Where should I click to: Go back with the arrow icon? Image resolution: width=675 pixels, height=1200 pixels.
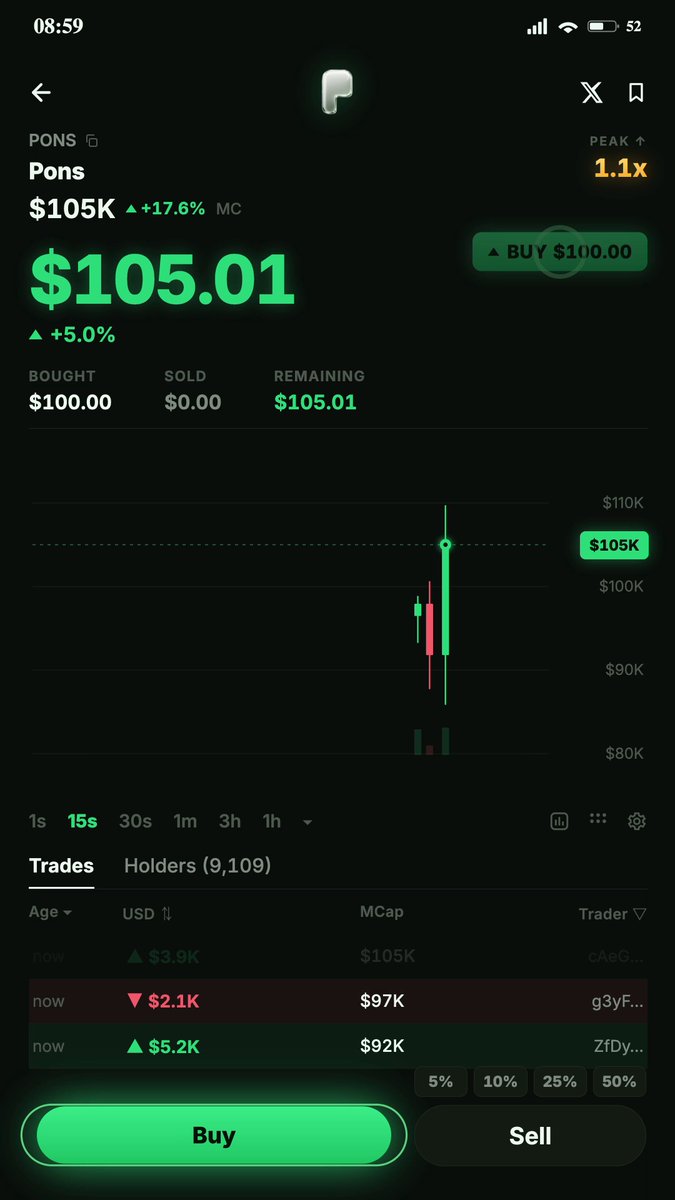coord(41,93)
